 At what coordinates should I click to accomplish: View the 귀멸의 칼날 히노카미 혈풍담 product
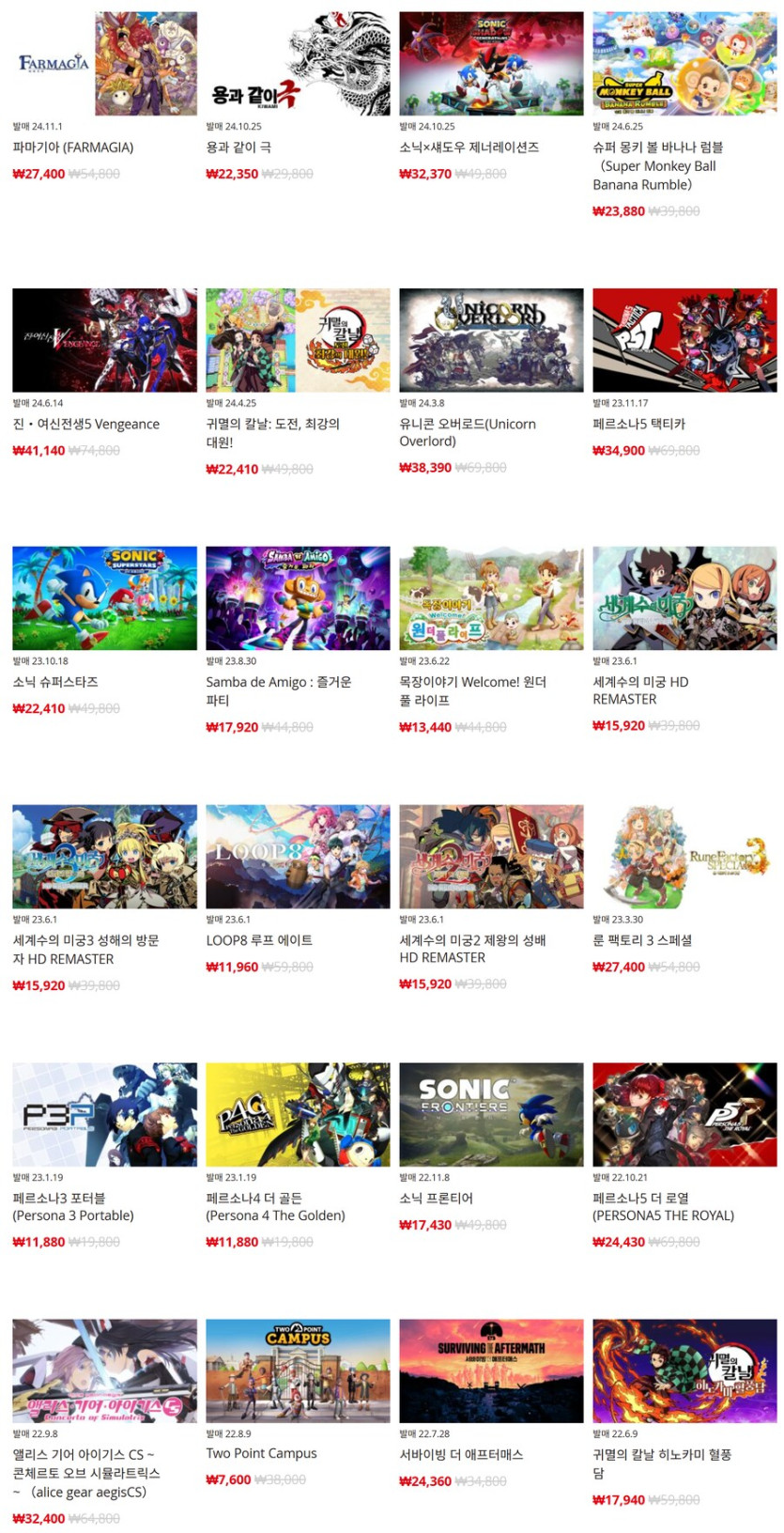coord(684,1370)
